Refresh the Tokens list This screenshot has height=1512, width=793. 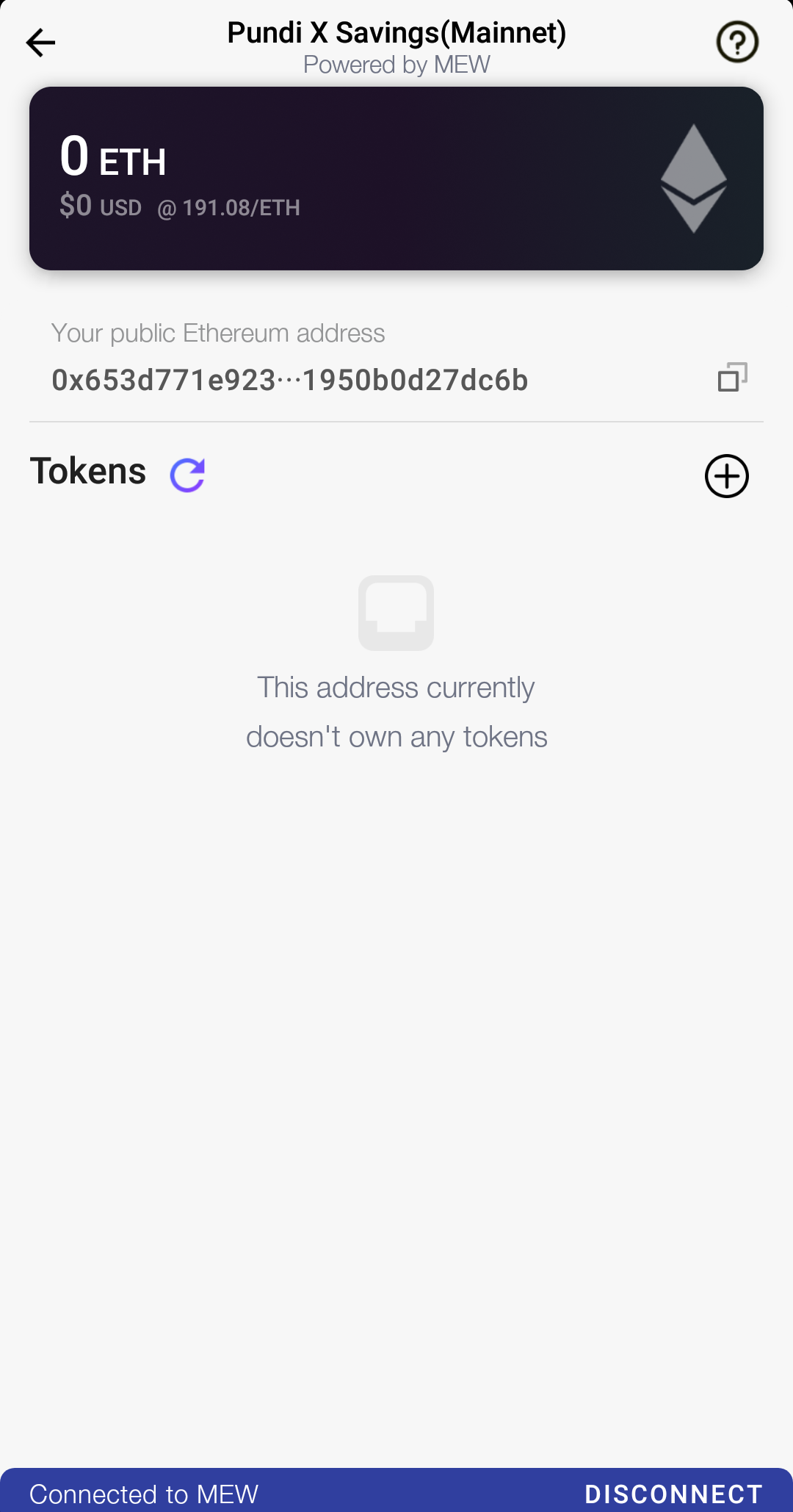pyautogui.click(x=187, y=475)
